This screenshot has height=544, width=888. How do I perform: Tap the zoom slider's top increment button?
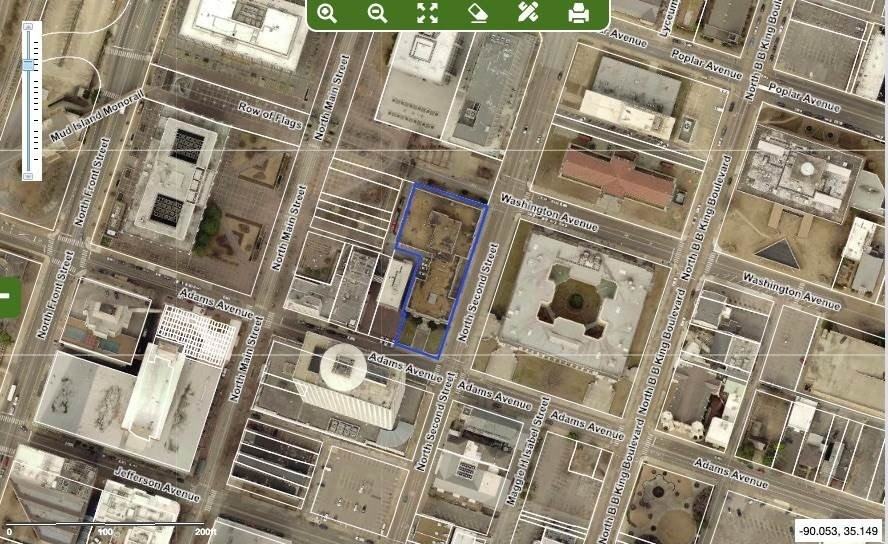coord(29,27)
